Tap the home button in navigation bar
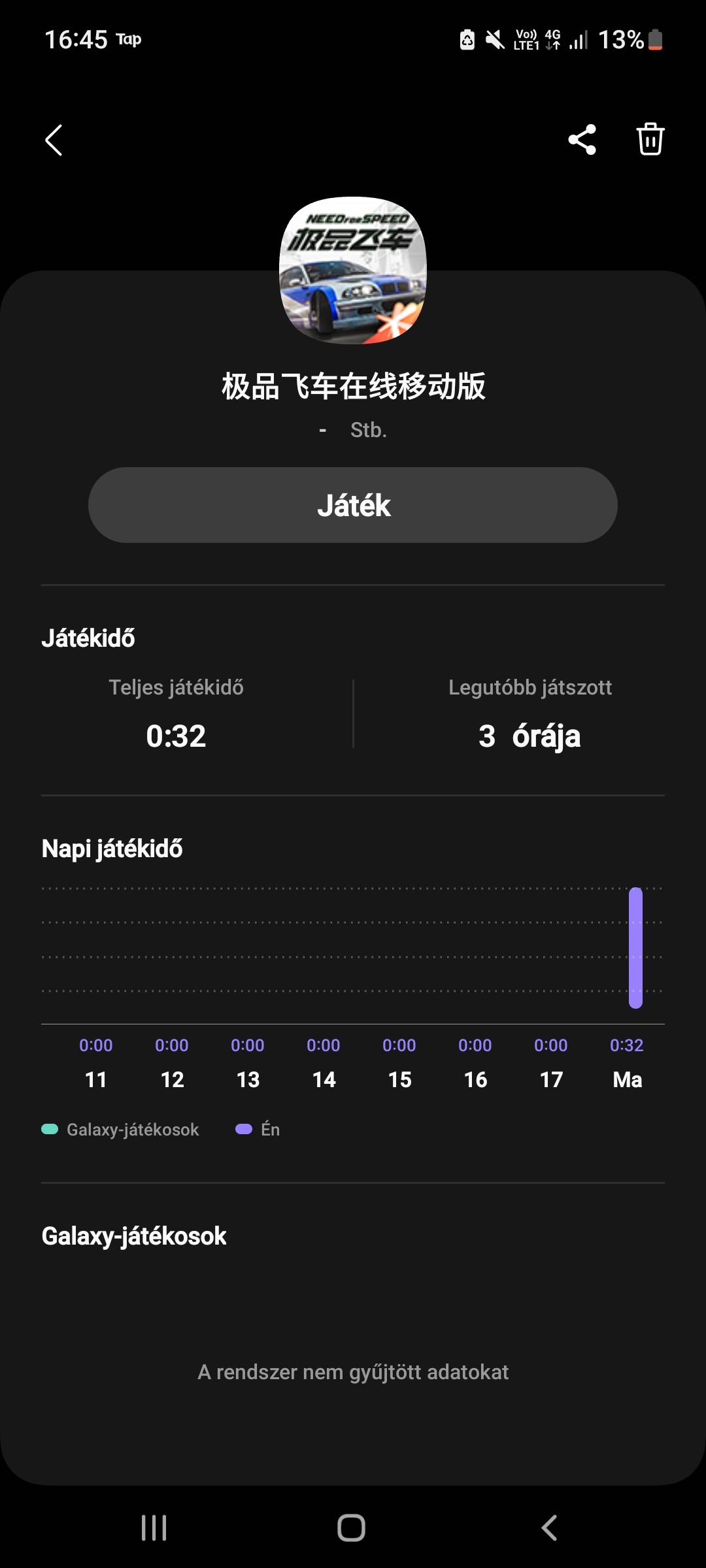The width and height of the screenshot is (706, 1568). 352,1527
